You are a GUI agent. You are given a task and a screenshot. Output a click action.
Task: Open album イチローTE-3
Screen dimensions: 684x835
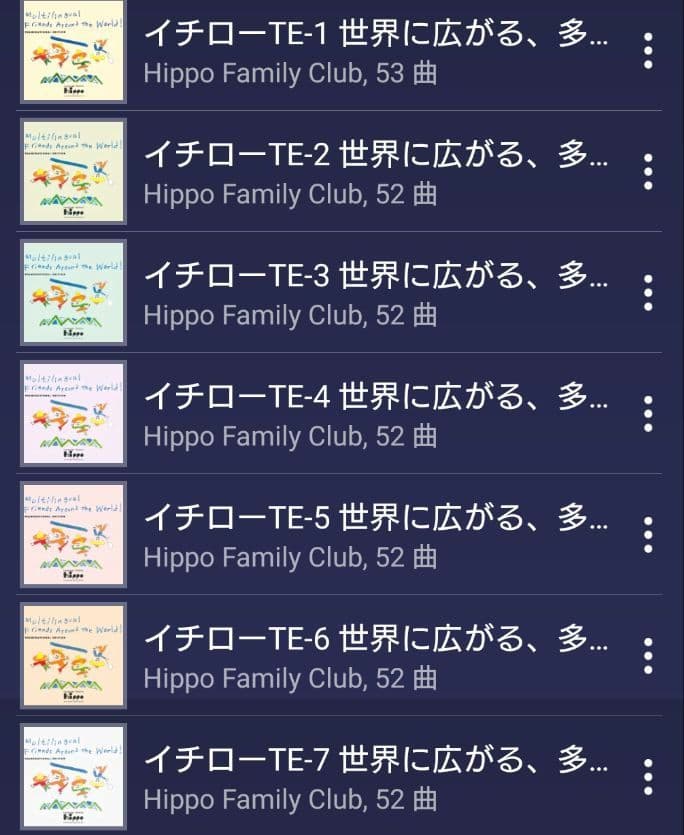[x=375, y=293]
